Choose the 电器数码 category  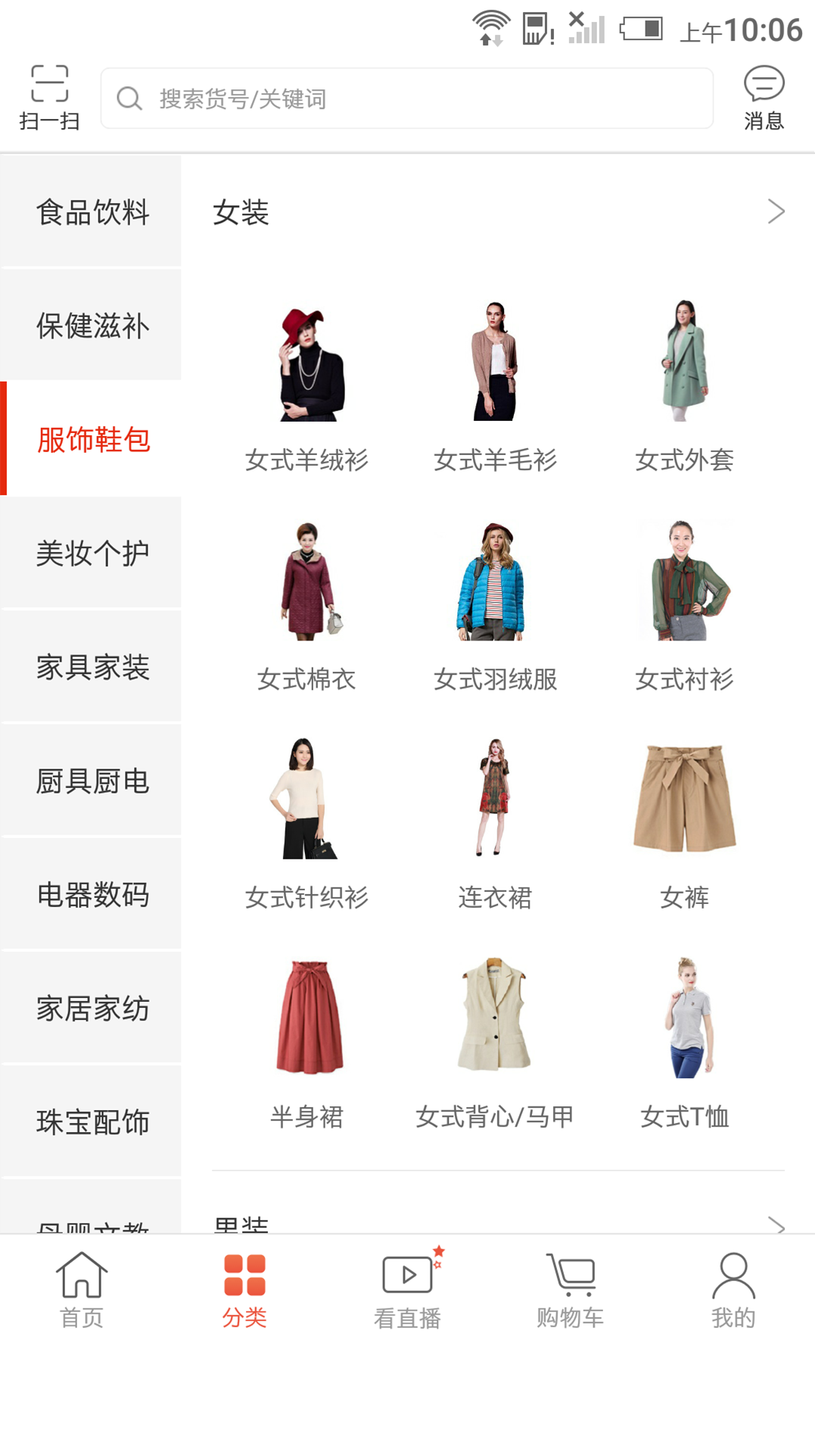point(92,894)
